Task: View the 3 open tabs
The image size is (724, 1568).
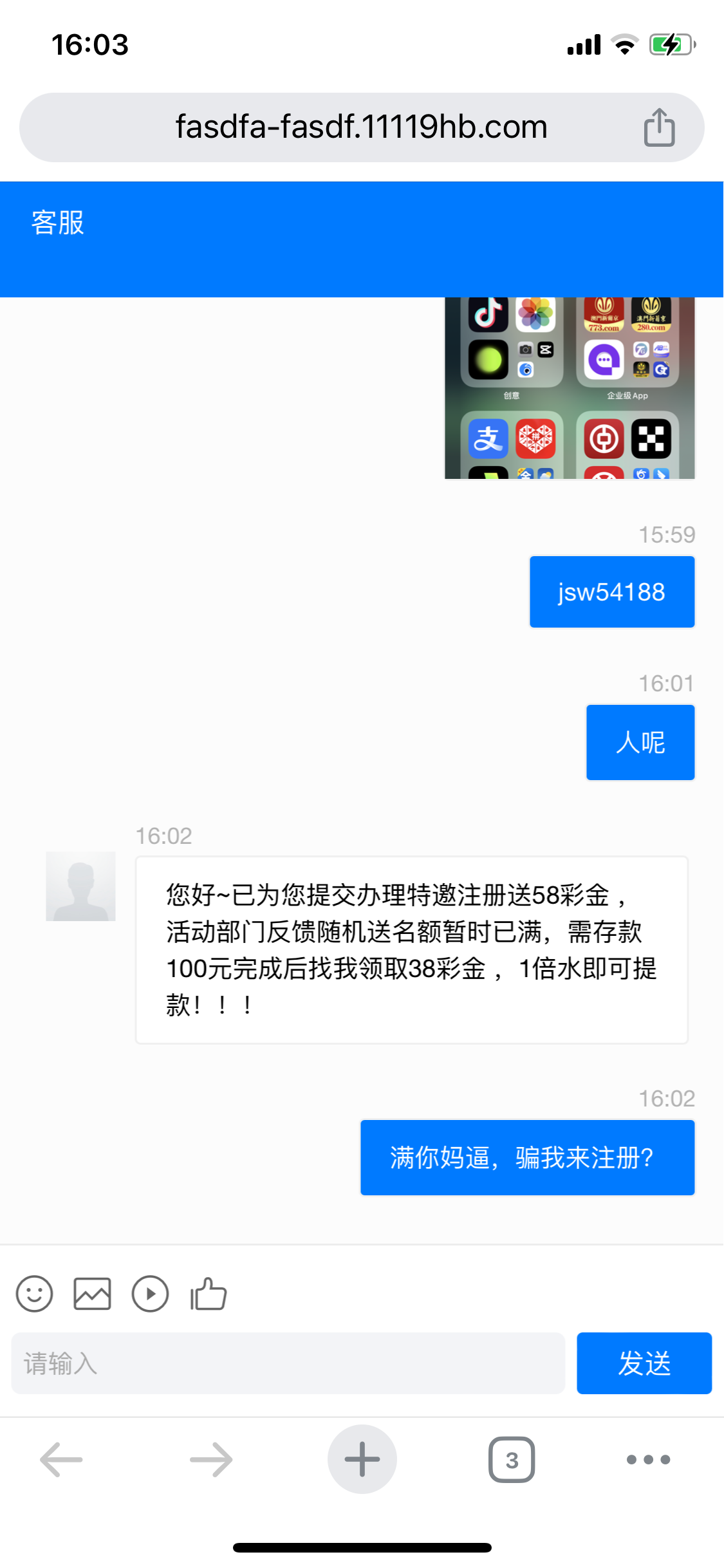Action: coord(512,1459)
